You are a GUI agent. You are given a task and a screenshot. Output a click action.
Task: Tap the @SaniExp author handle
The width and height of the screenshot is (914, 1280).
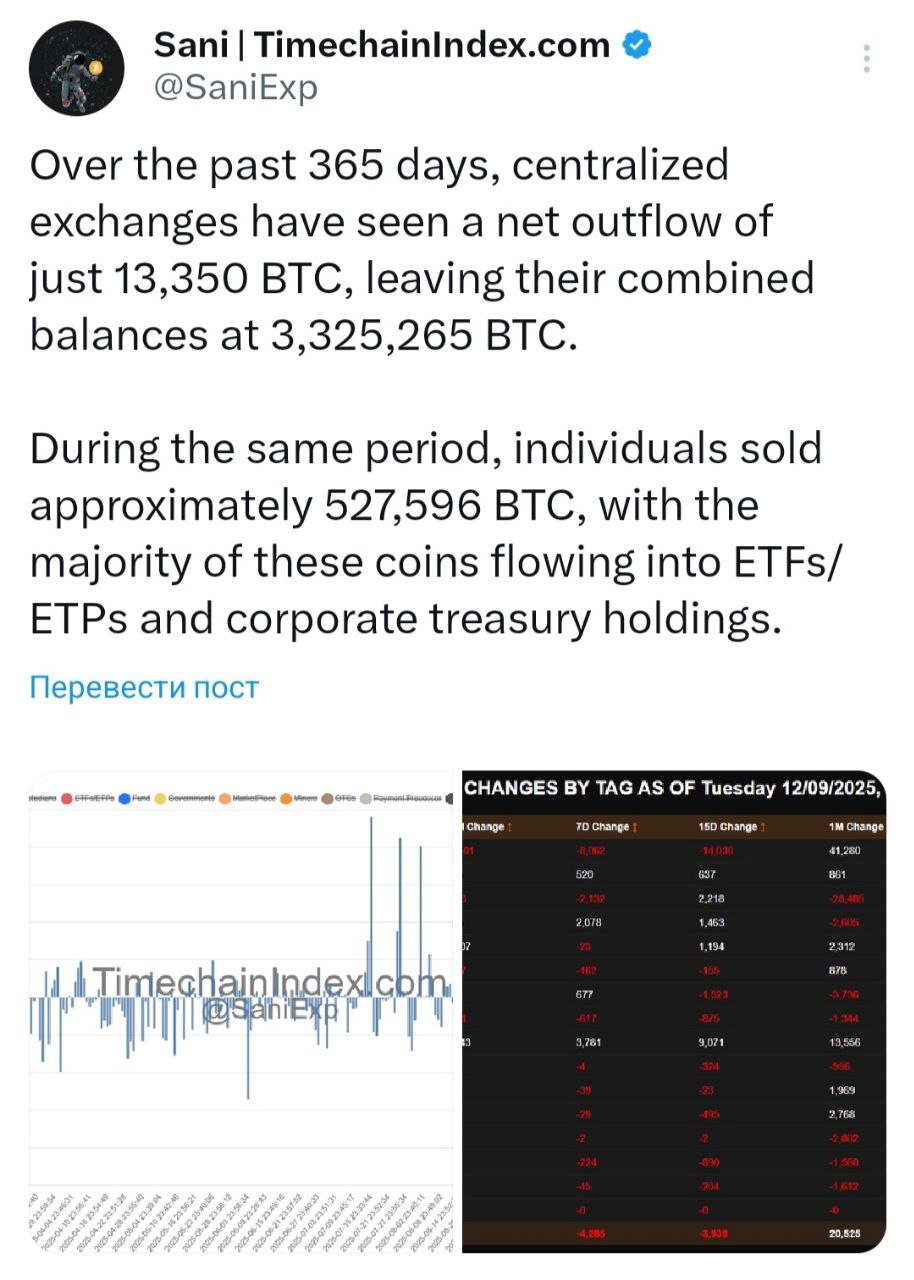(235, 88)
